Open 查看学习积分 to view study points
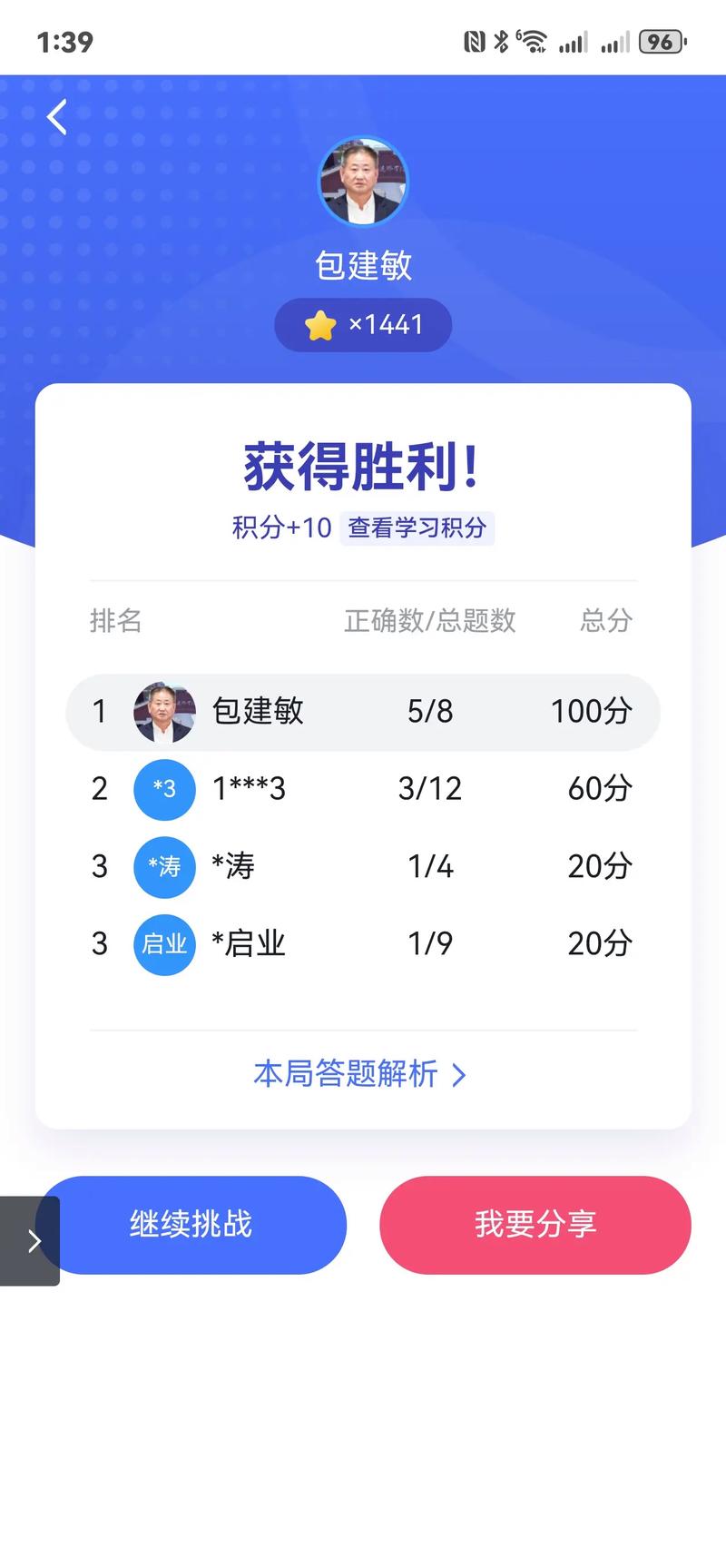Screen dimensions: 726x1568 (x=417, y=528)
